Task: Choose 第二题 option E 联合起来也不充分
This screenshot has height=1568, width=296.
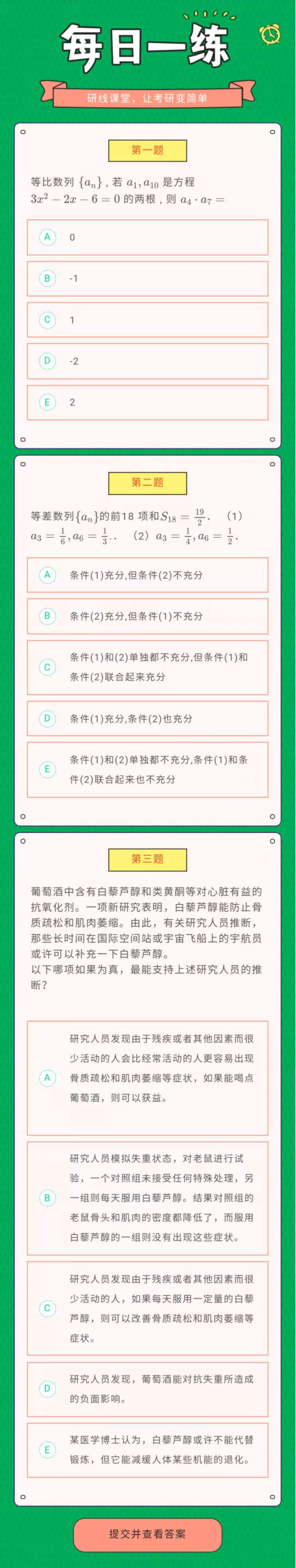Action: point(147,769)
